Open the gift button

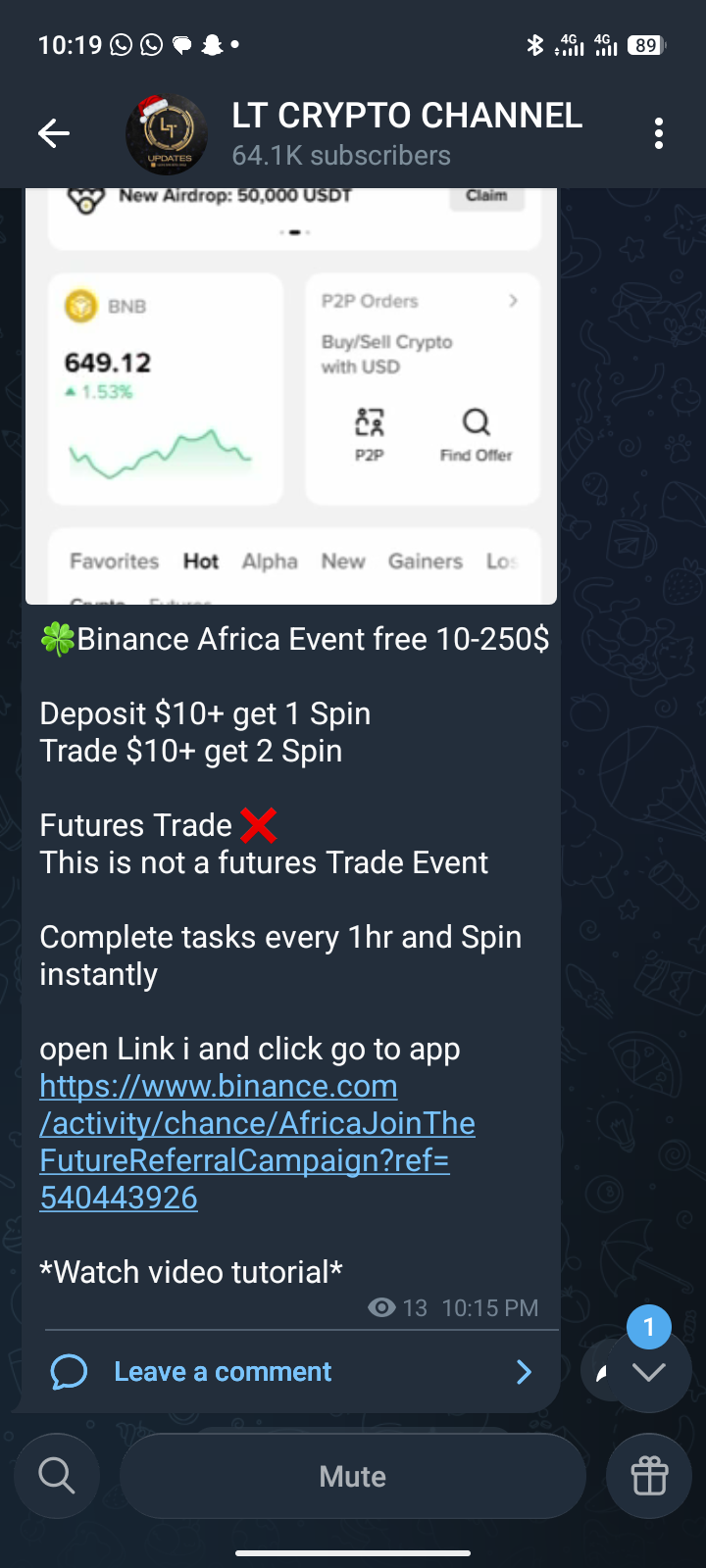[x=649, y=1476]
